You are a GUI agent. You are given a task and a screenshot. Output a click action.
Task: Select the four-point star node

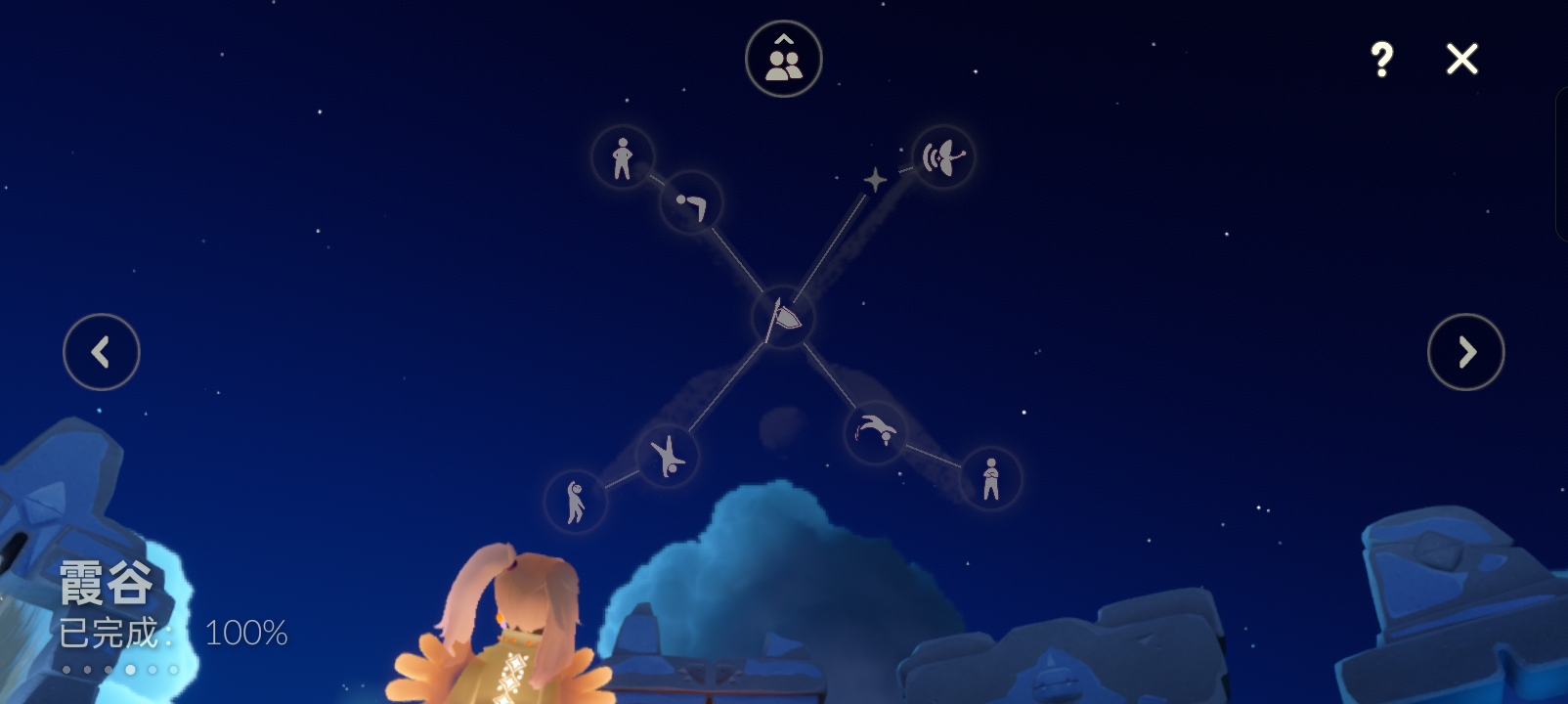pos(875,180)
